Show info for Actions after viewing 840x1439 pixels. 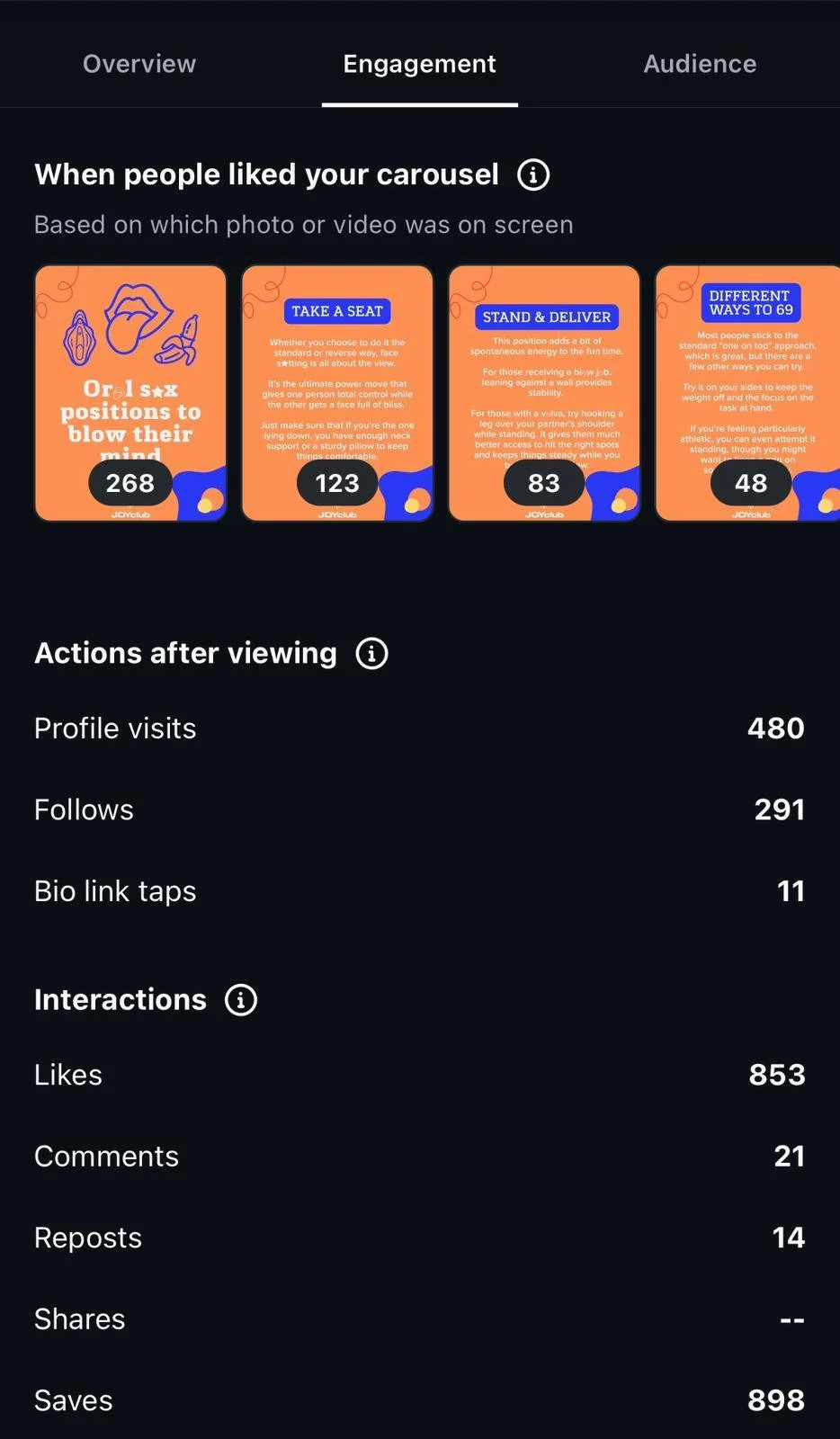(x=372, y=653)
